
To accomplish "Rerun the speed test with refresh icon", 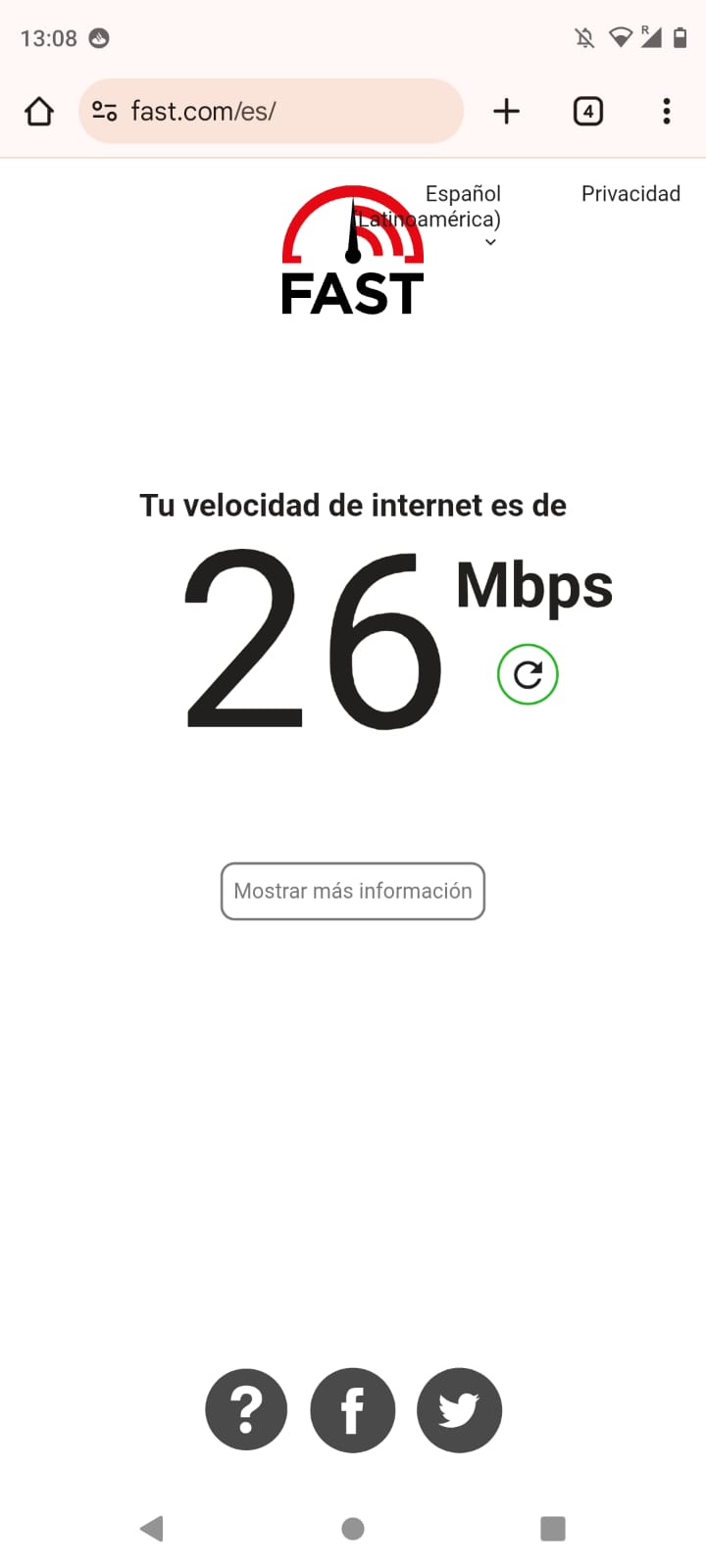I will pyautogui.click(x=528, y=674).
